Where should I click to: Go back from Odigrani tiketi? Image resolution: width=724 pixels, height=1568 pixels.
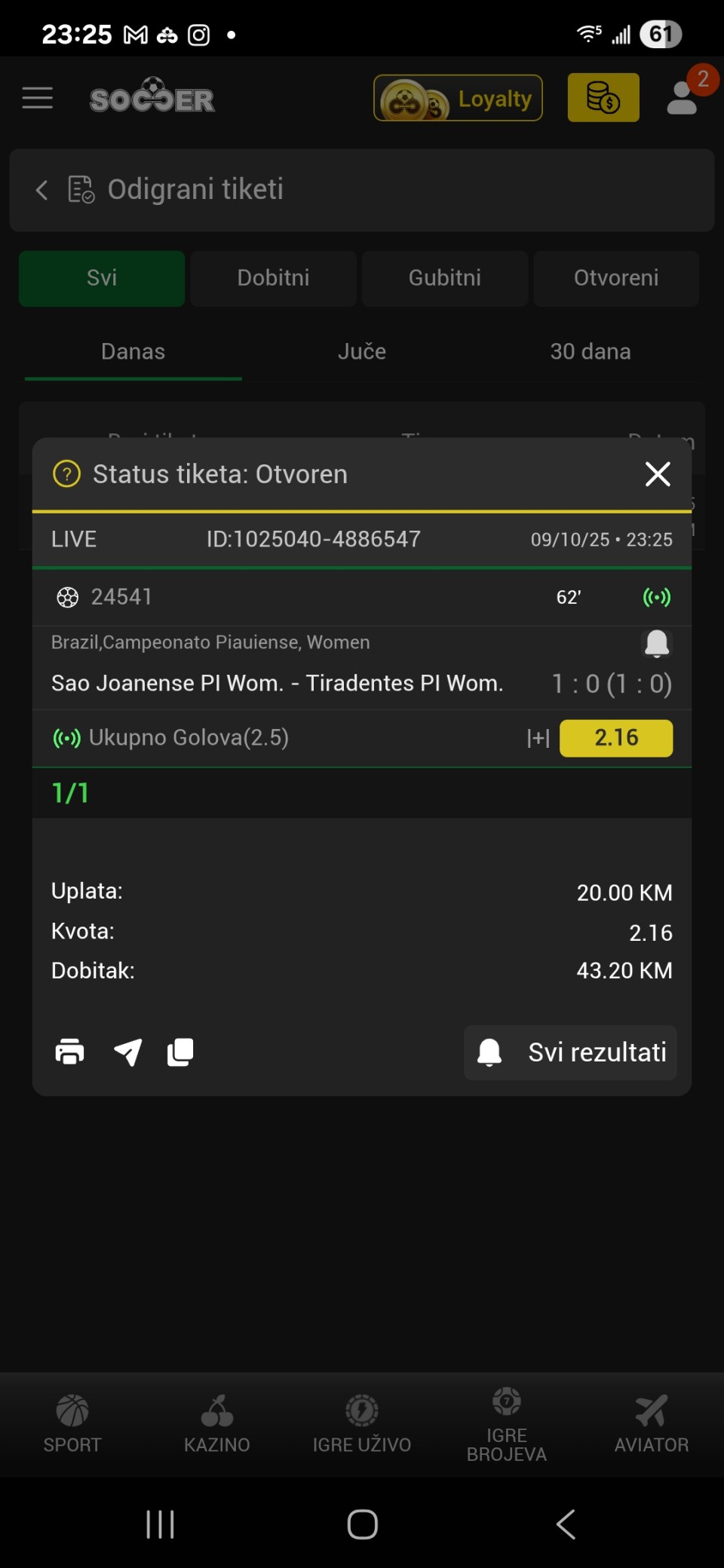(42, 190)
